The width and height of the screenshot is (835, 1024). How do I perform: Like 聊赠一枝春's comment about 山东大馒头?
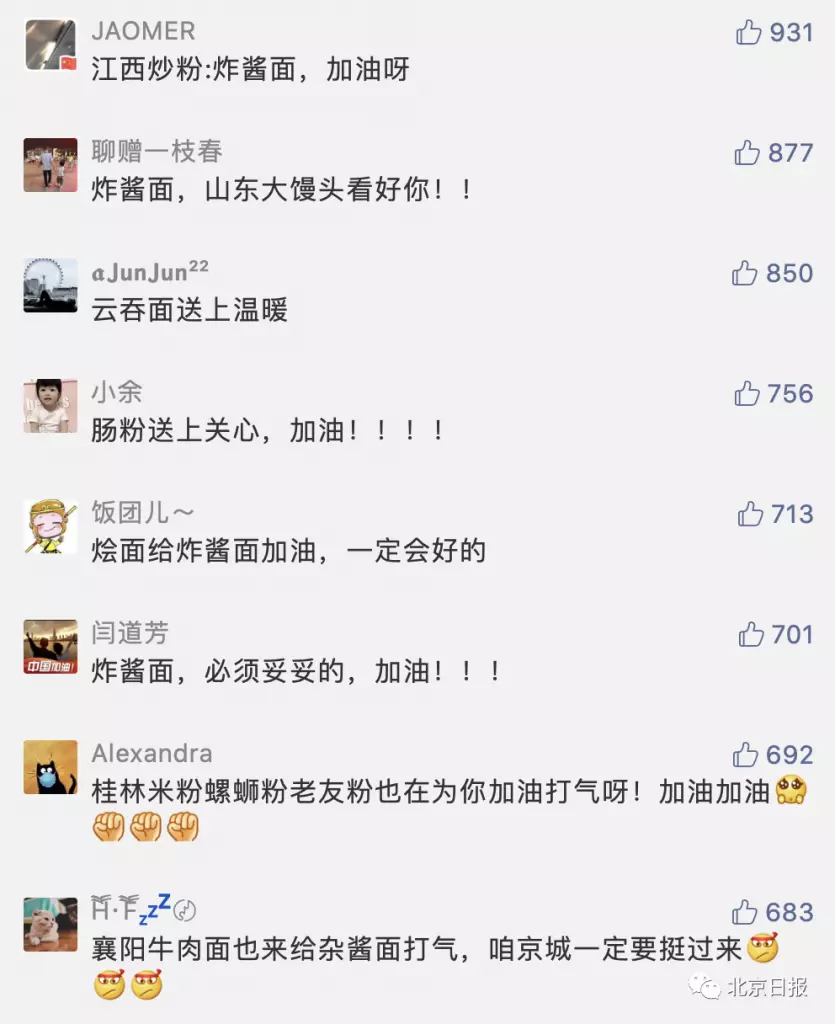747,153
